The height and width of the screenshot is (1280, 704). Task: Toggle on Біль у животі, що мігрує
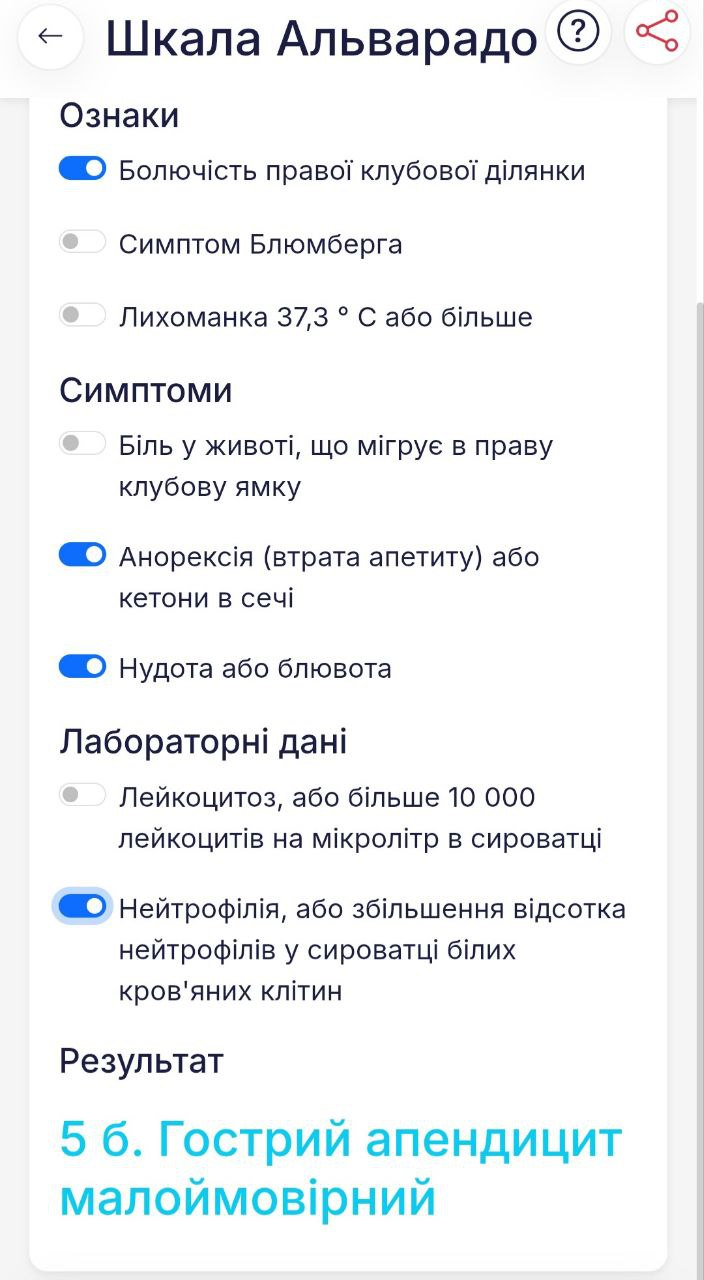83,443
